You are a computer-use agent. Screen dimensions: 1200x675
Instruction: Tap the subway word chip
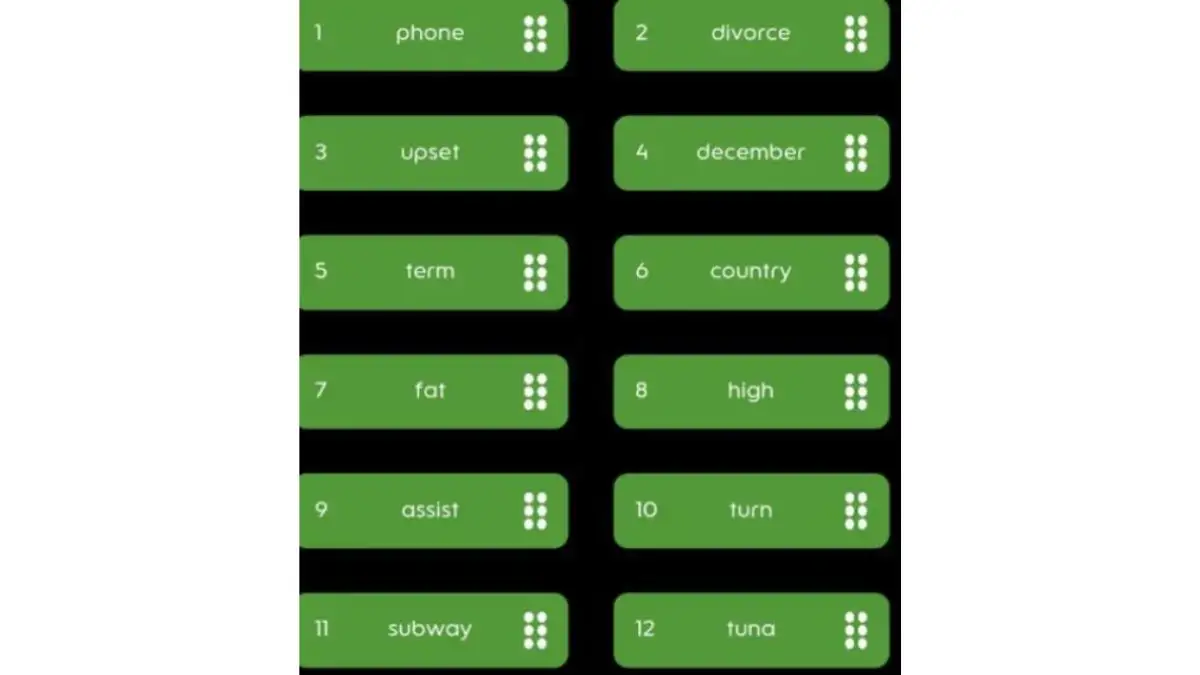[430, 629]
